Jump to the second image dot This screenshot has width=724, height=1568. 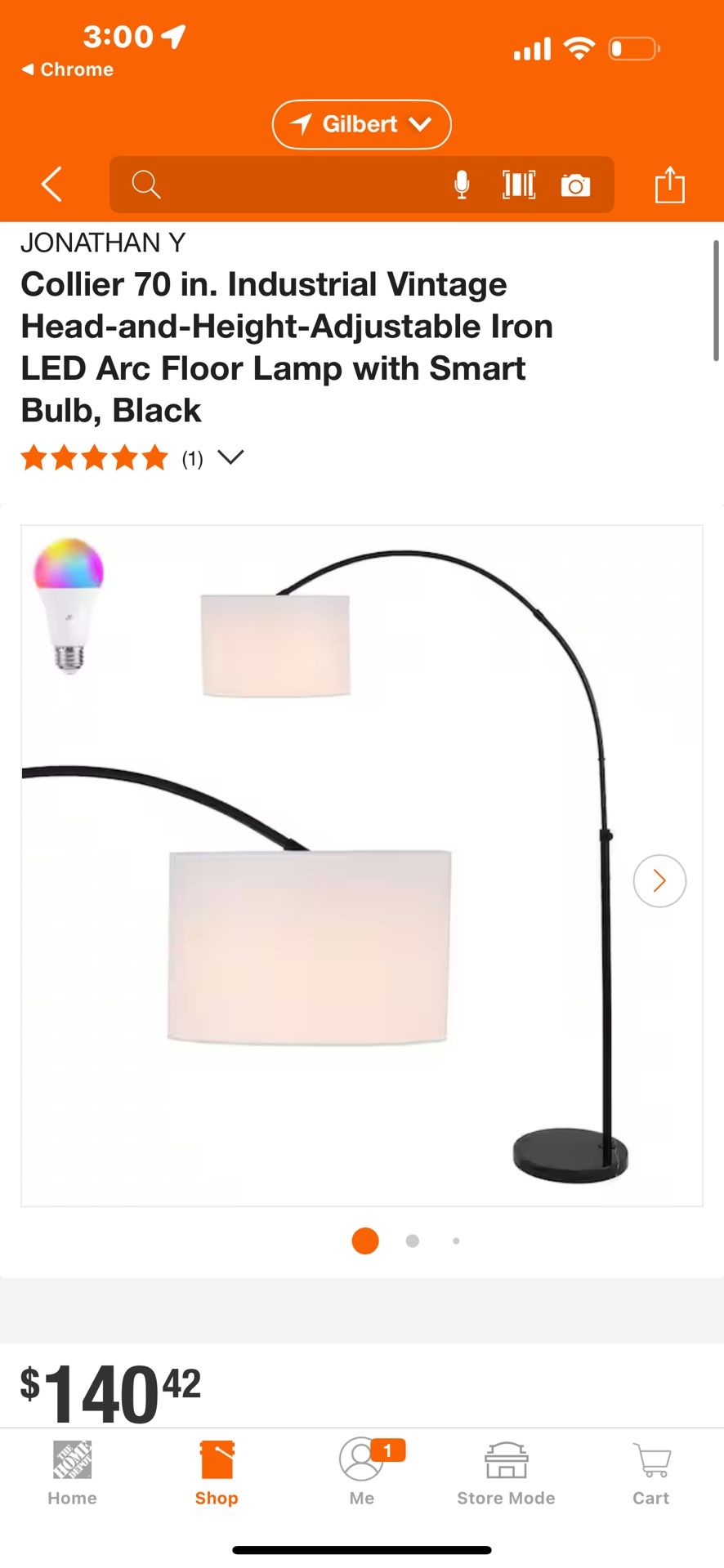pos(413,1241)
